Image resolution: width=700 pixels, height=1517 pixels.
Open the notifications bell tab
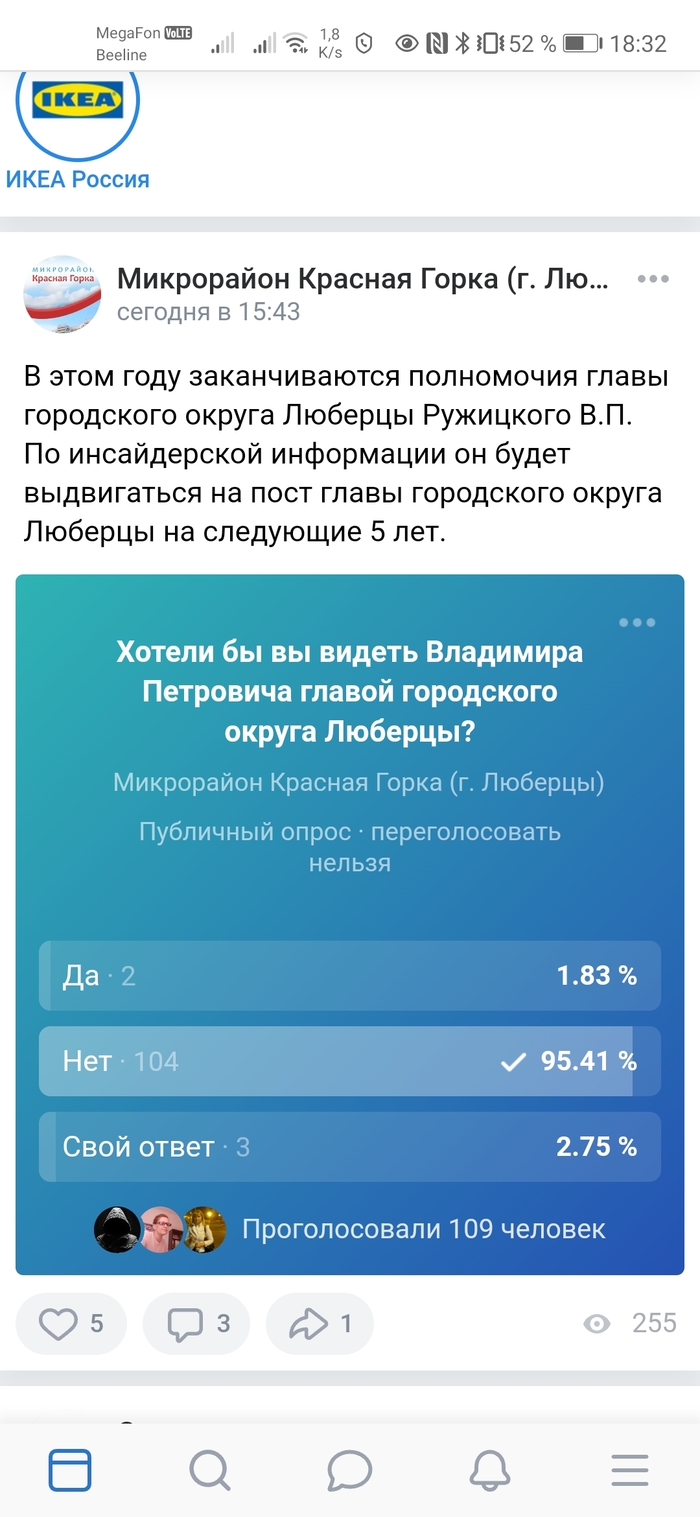click(x=490, y=1470)
